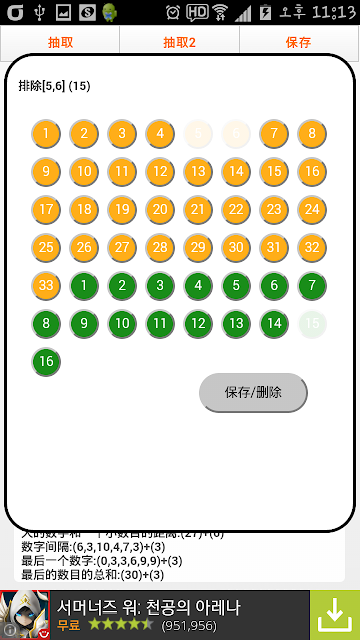Tap the 抽取 button

[60, 42]
